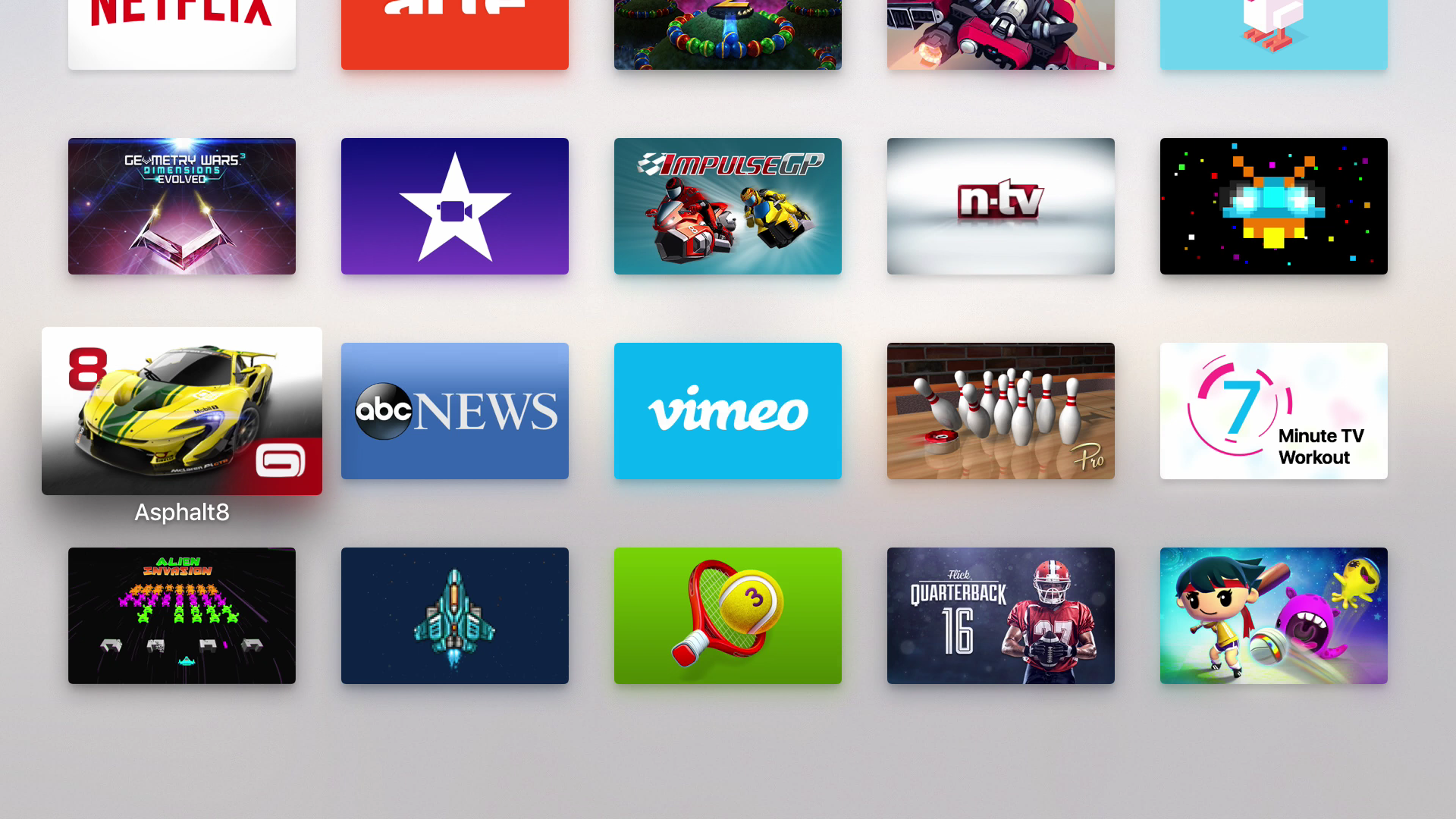
Task: Launch the Vimeo app
Action: pos(728,411)
